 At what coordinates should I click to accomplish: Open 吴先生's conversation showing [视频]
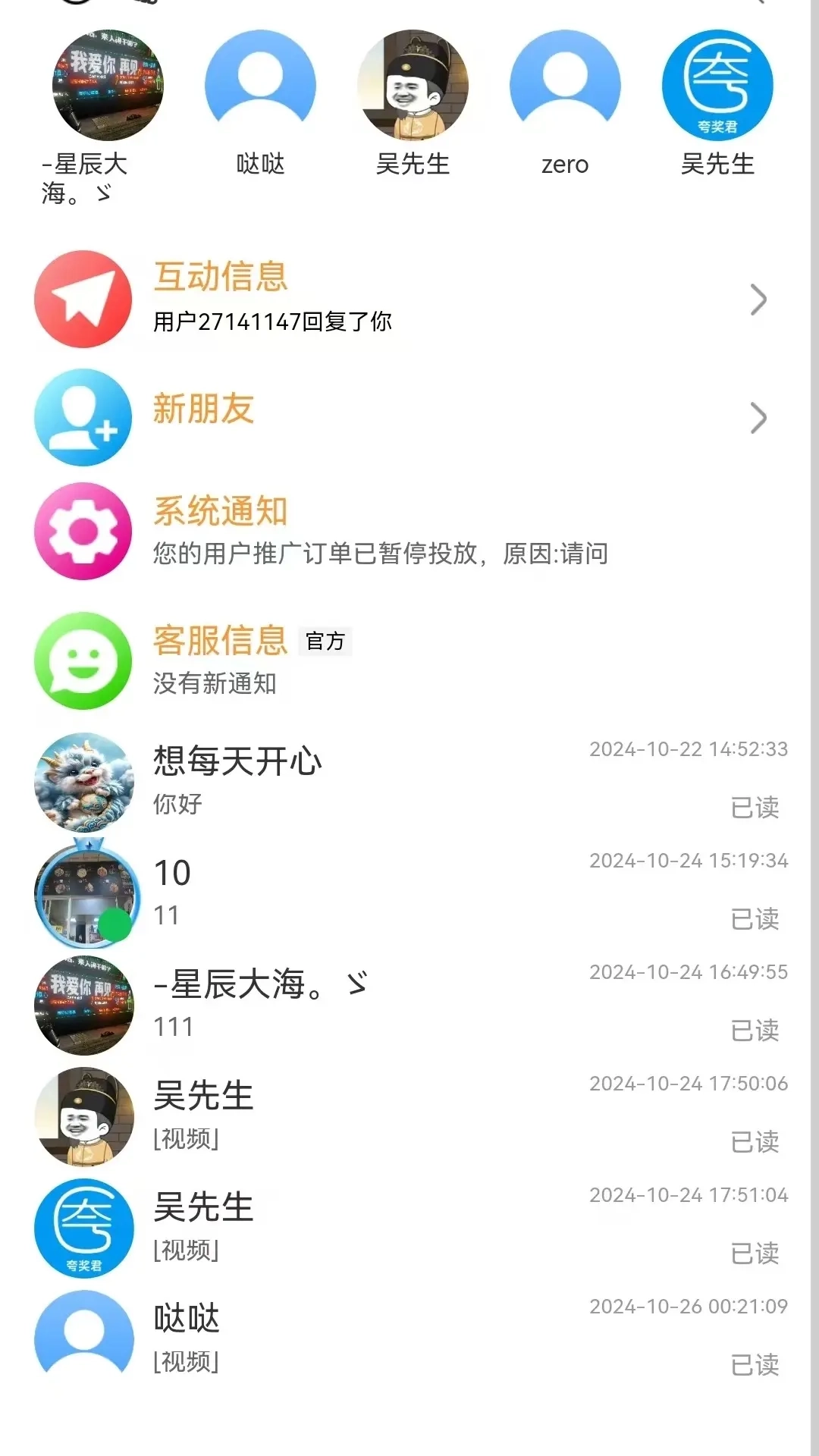click(379, 1116)
